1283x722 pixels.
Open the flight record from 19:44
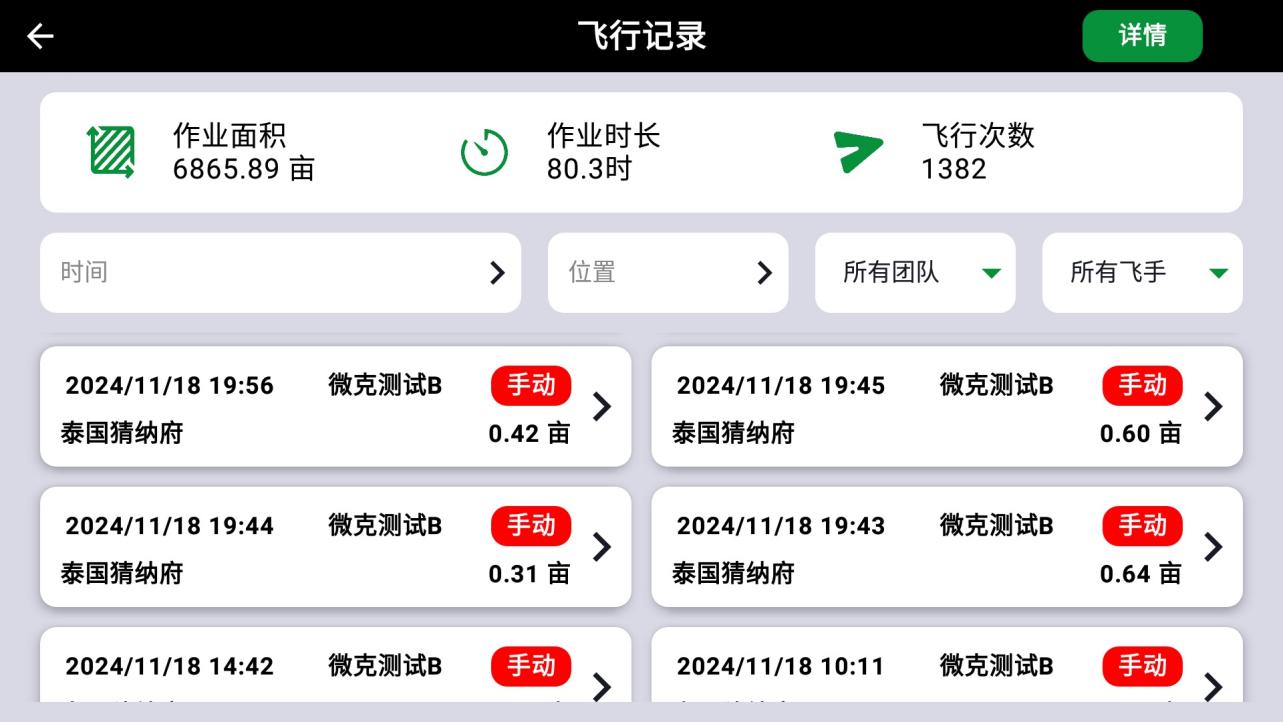(335, 547)
